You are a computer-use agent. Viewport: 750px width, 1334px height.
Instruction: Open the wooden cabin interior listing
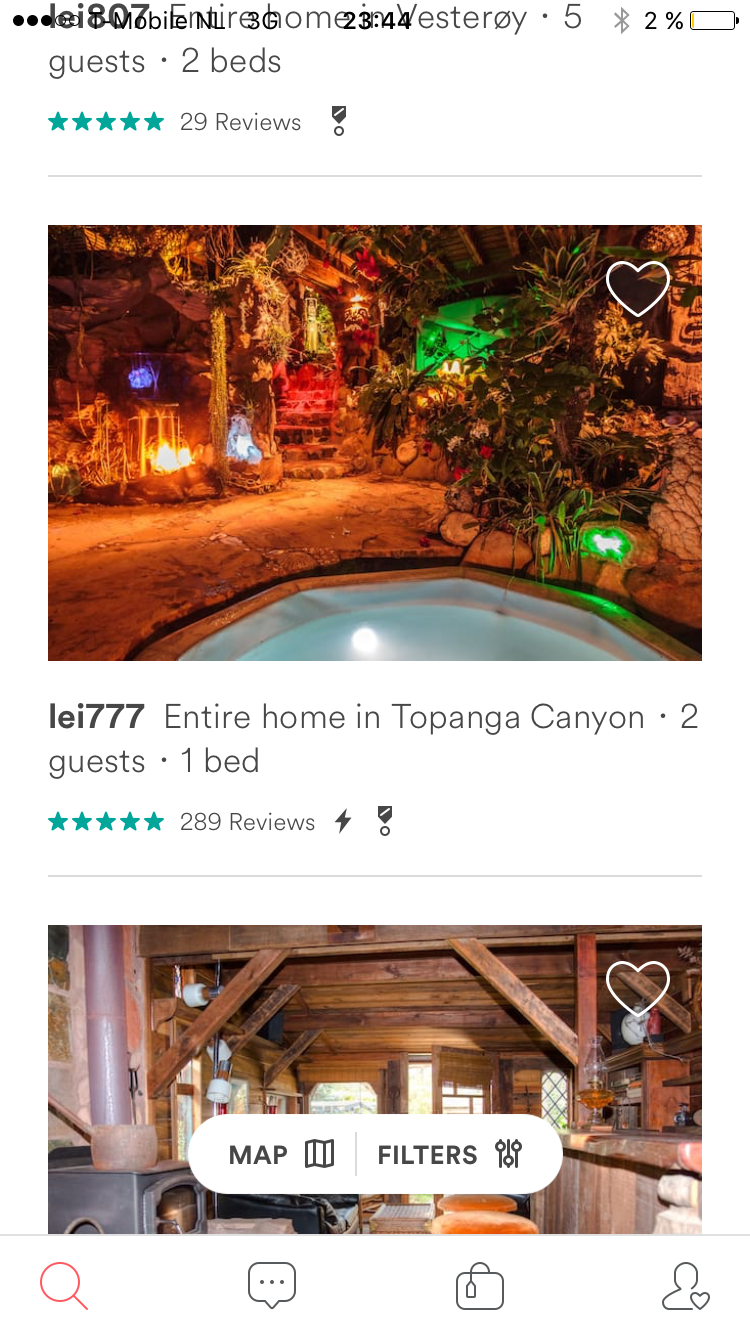coord(375,1079)
